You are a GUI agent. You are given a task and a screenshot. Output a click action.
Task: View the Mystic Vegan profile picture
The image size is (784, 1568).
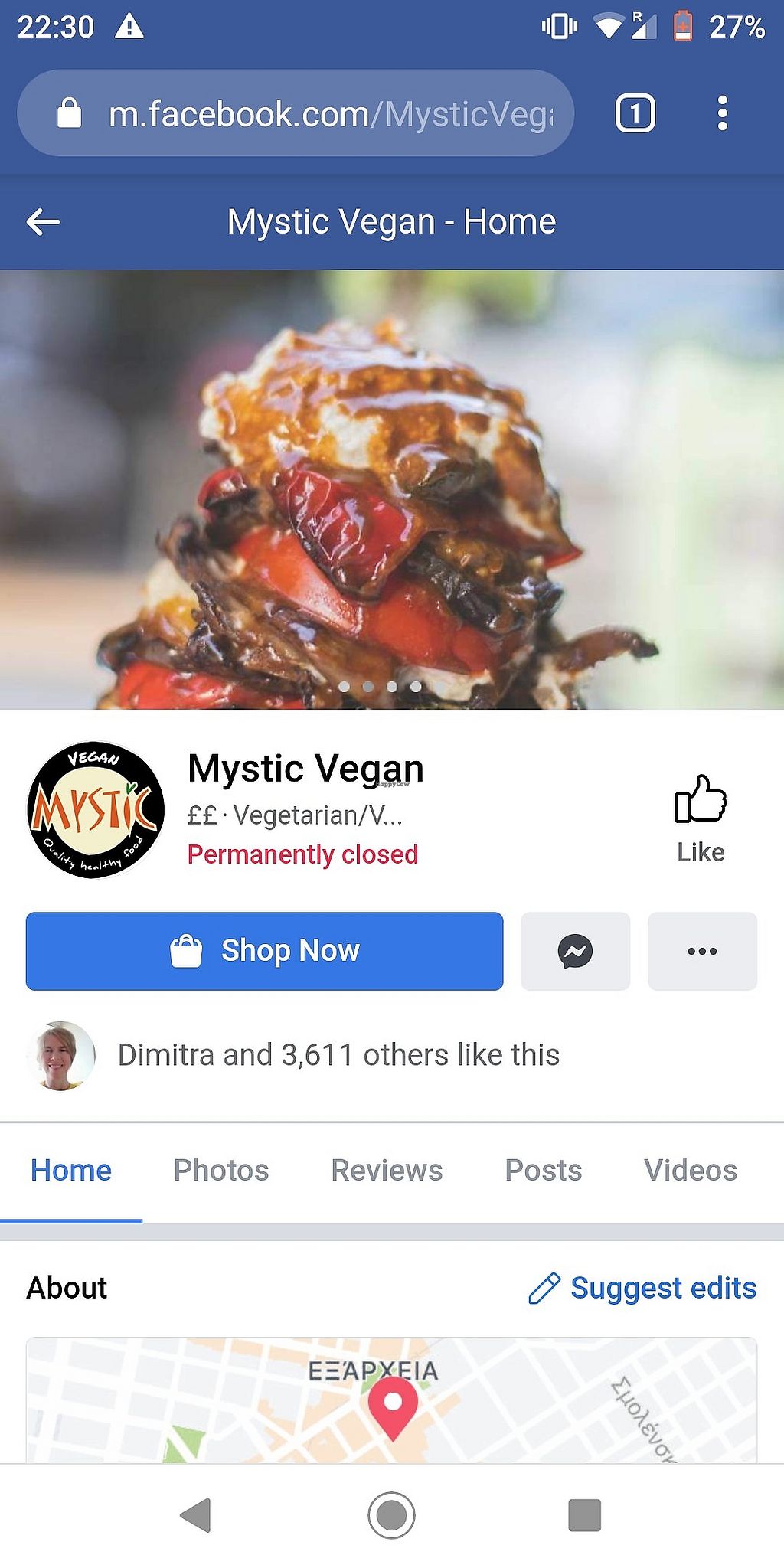coord(95,810)
